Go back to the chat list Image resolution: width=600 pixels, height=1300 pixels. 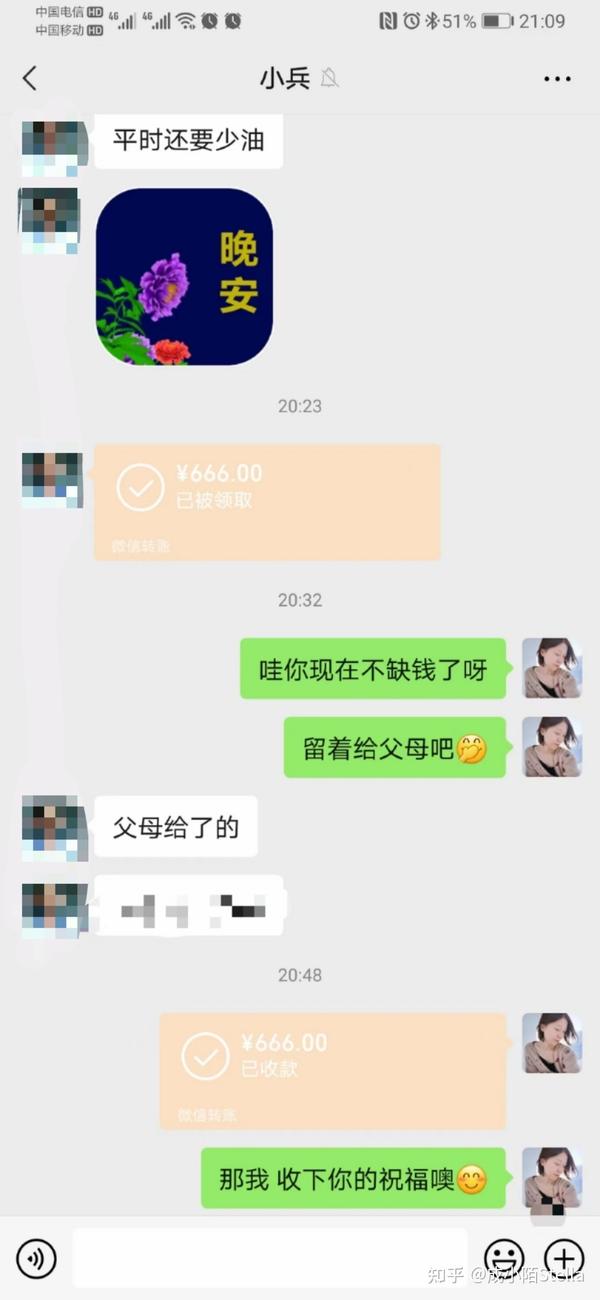30,79
